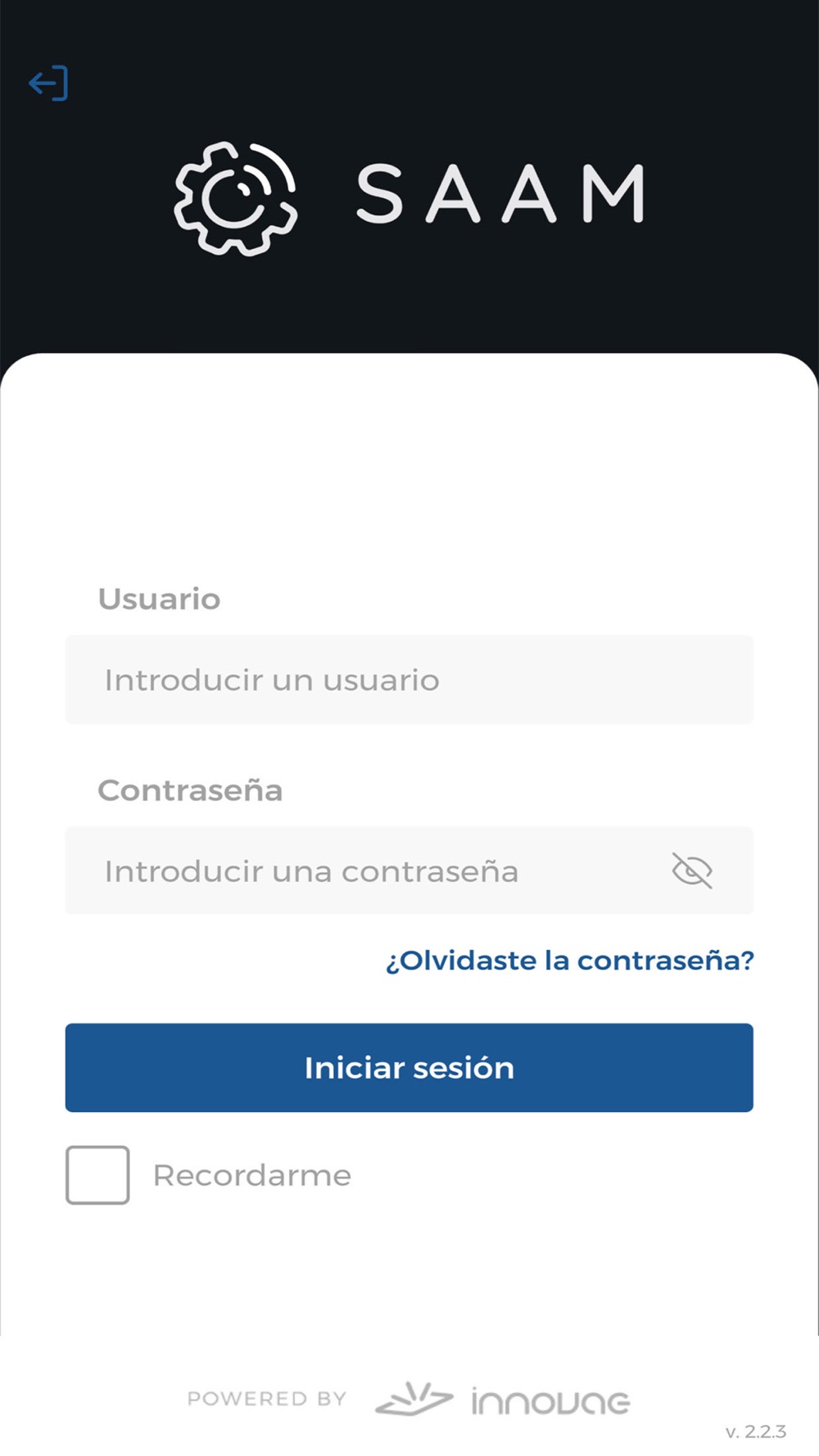The image size is (819, 1456).
Task: Open the ¿Olvidaste la contraseña? link
Action: (x=569, y=960)
